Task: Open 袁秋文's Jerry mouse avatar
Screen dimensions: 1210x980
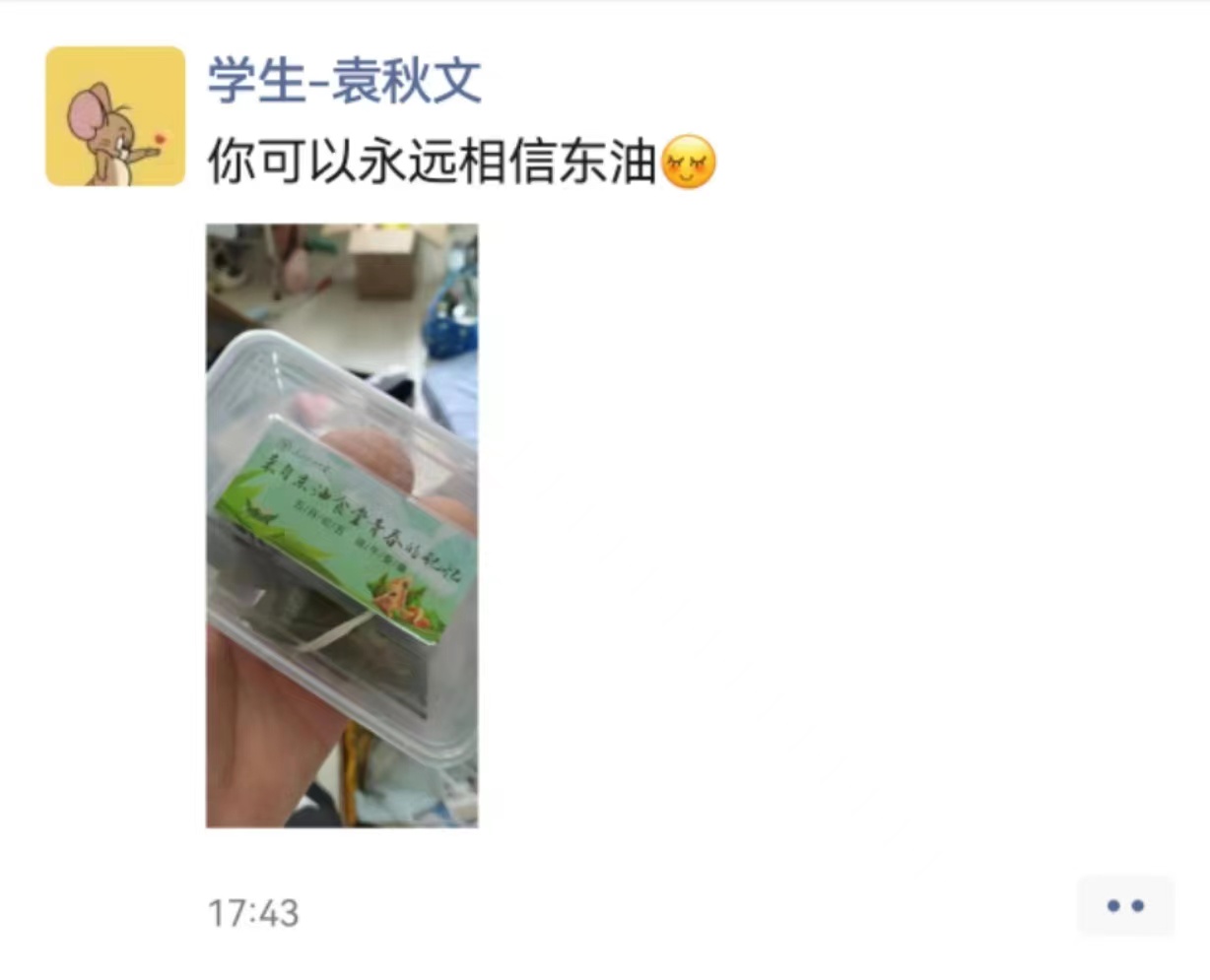Action: pyautogui.click(x=115, y=116)
